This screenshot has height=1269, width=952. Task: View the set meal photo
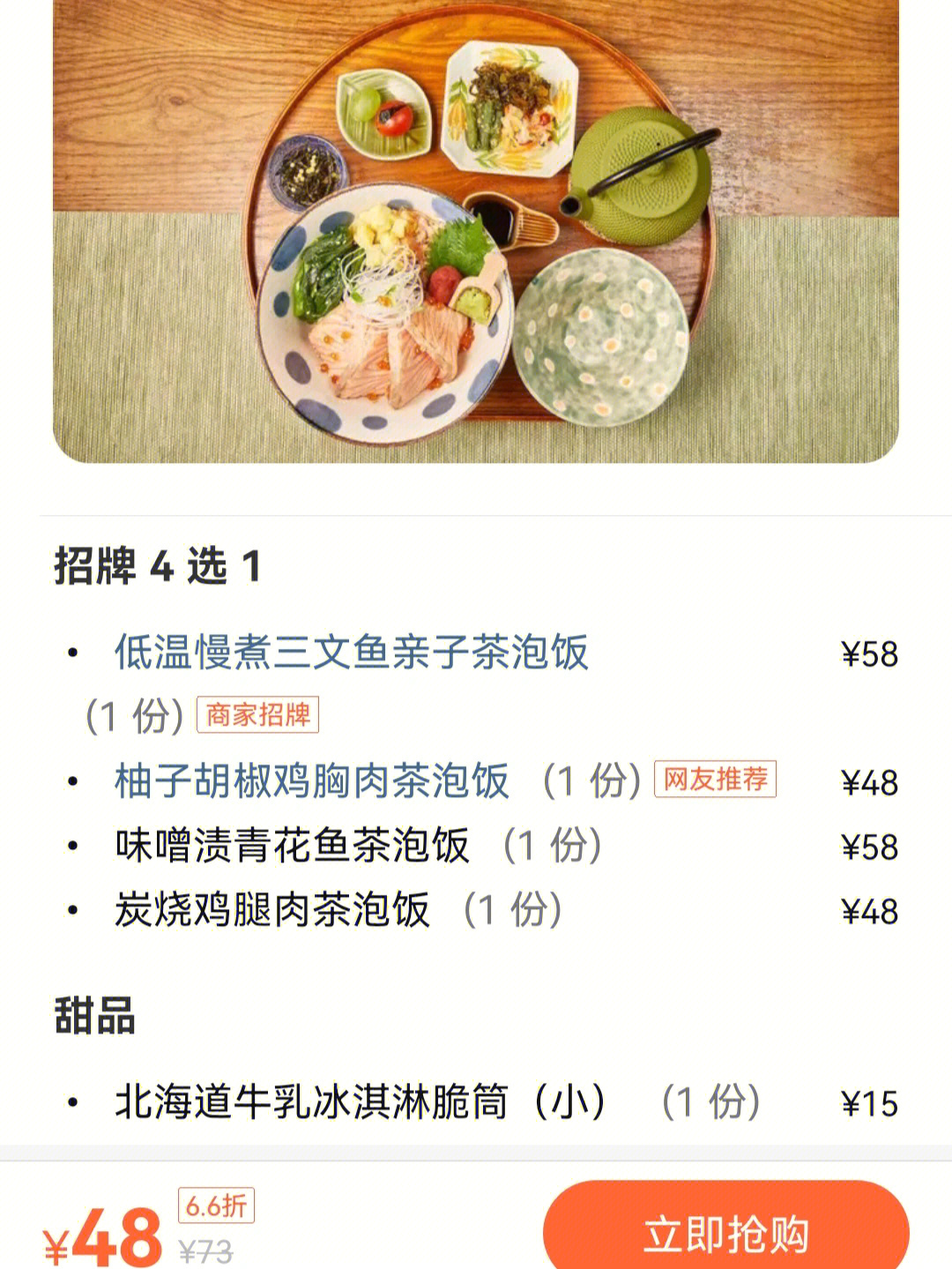pyautogui.click(x=476, y=229)
